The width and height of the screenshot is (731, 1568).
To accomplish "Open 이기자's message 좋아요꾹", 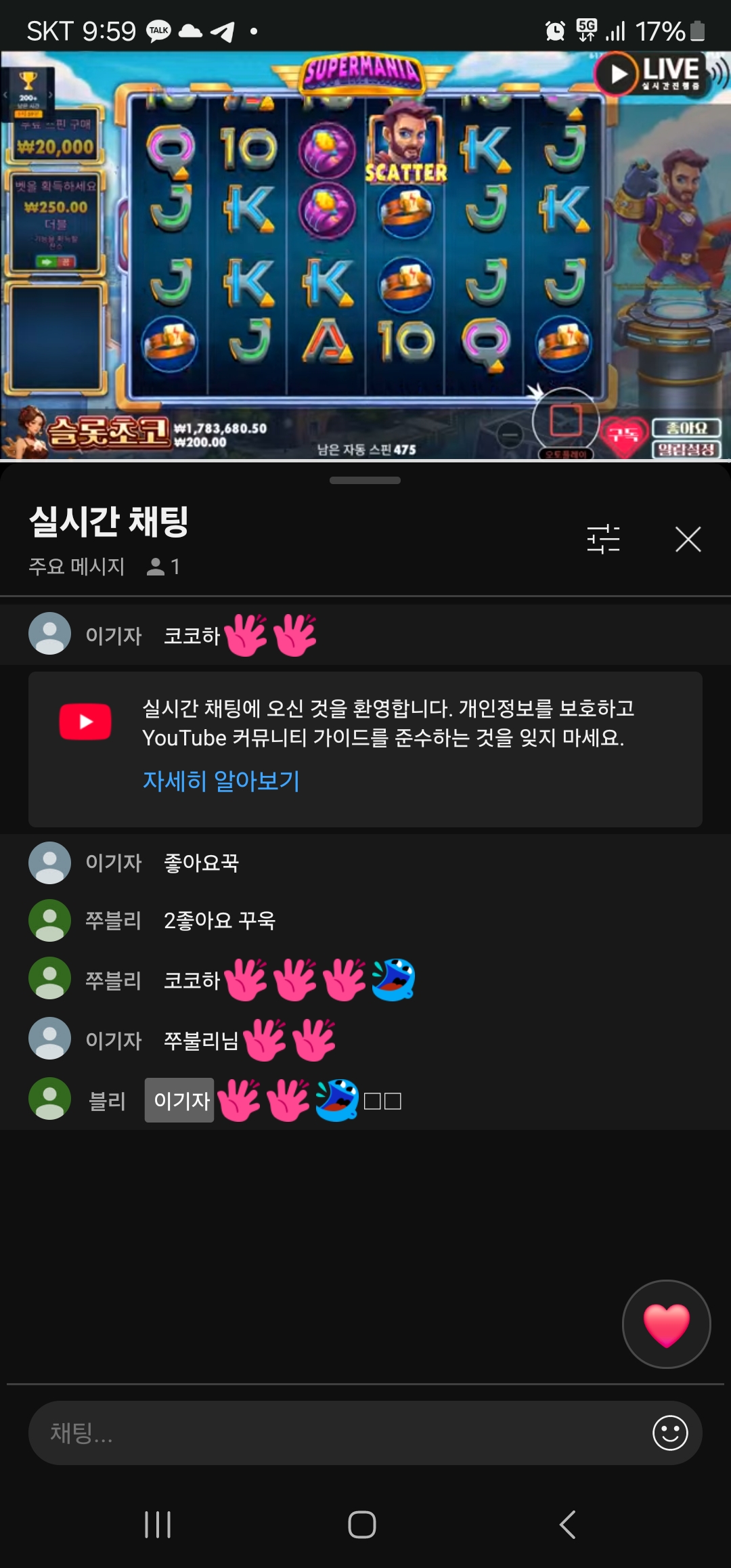I will (201, 863).
